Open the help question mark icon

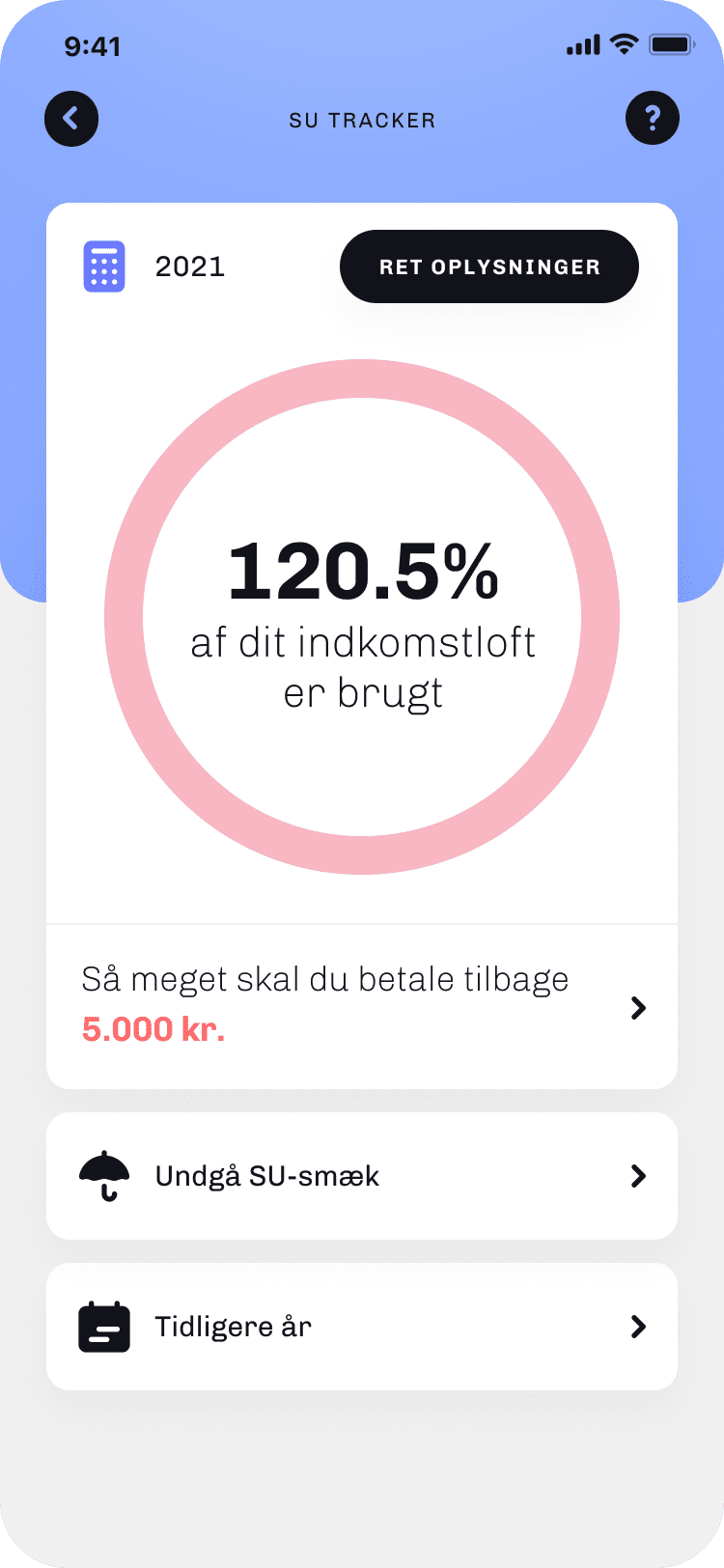click(653, 119)
